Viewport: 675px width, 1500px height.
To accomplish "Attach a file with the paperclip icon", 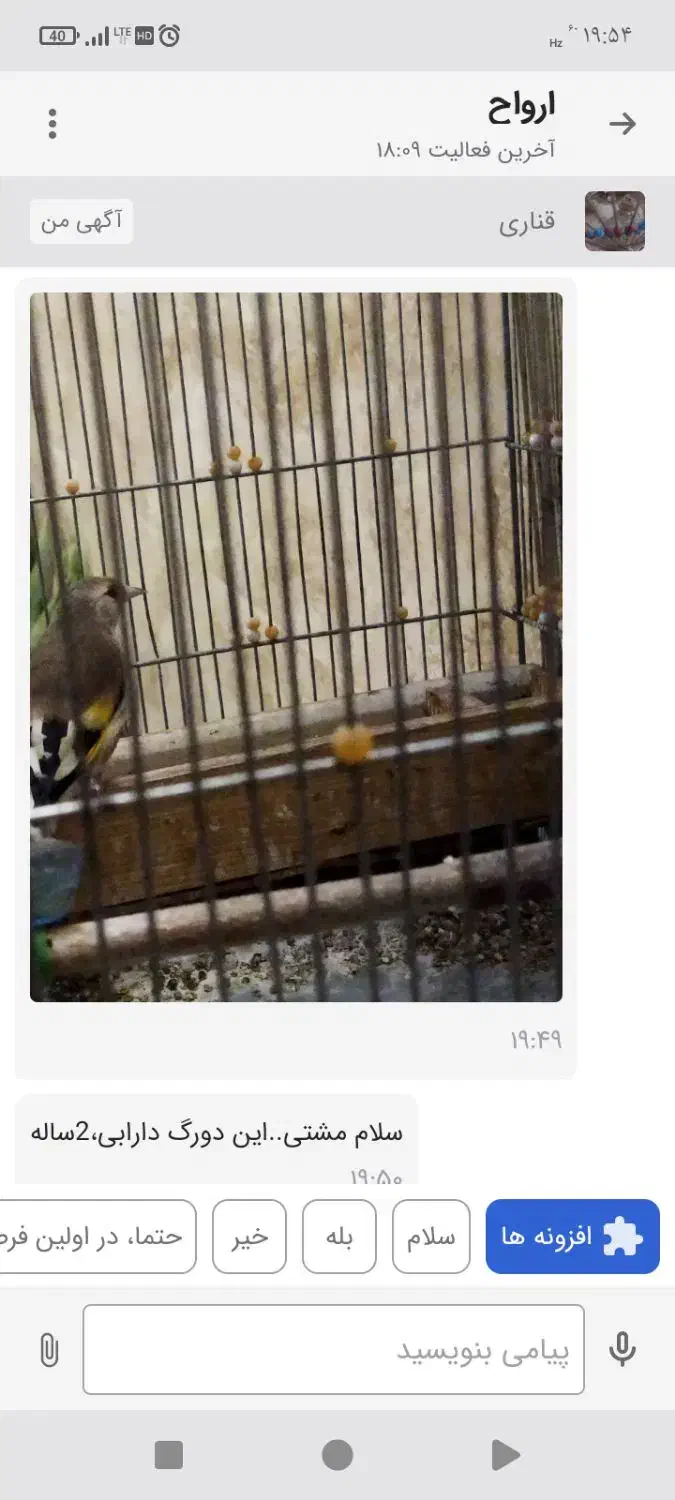I will tap(48, 1350).
